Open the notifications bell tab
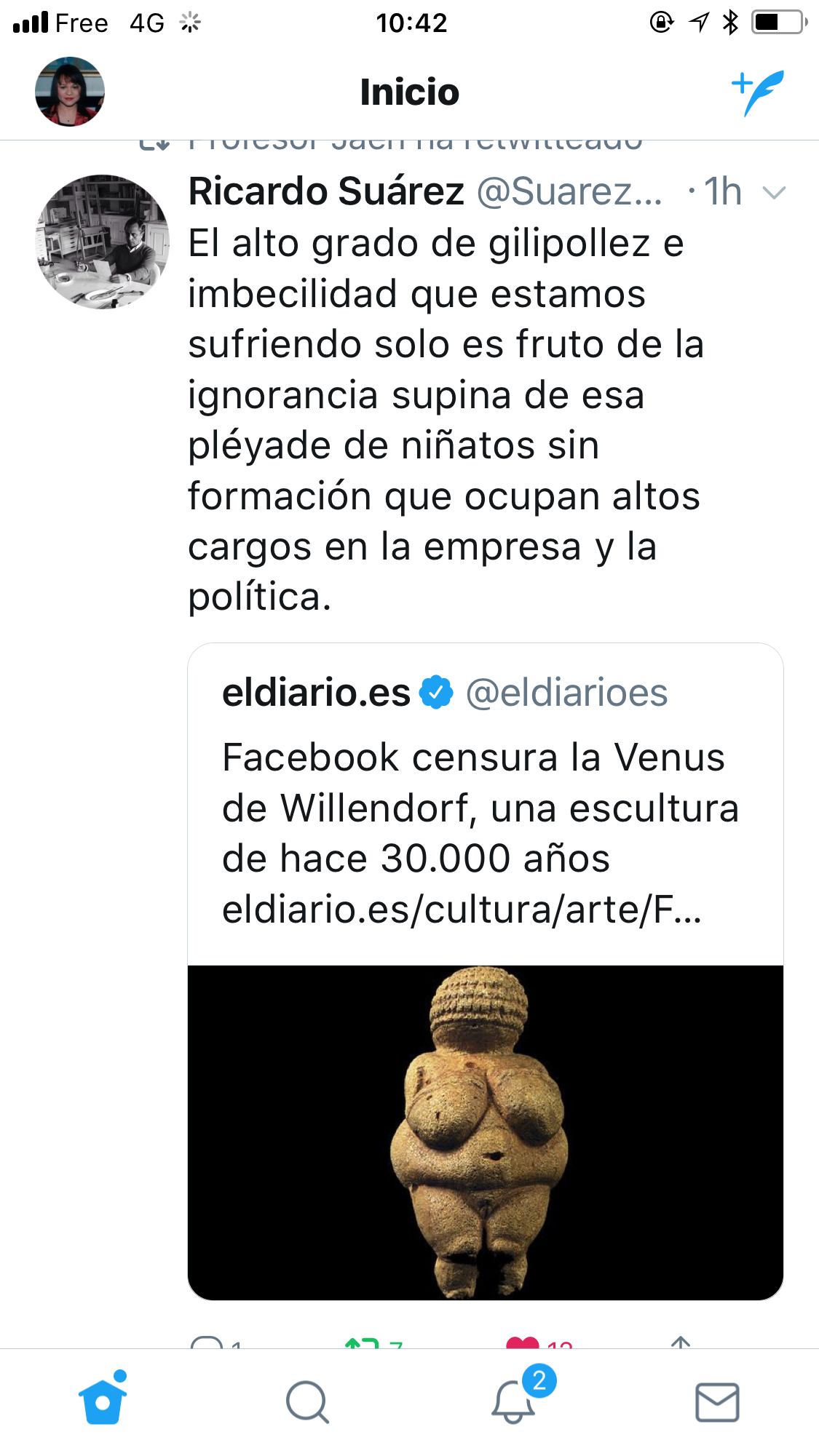 [514, 1401]
